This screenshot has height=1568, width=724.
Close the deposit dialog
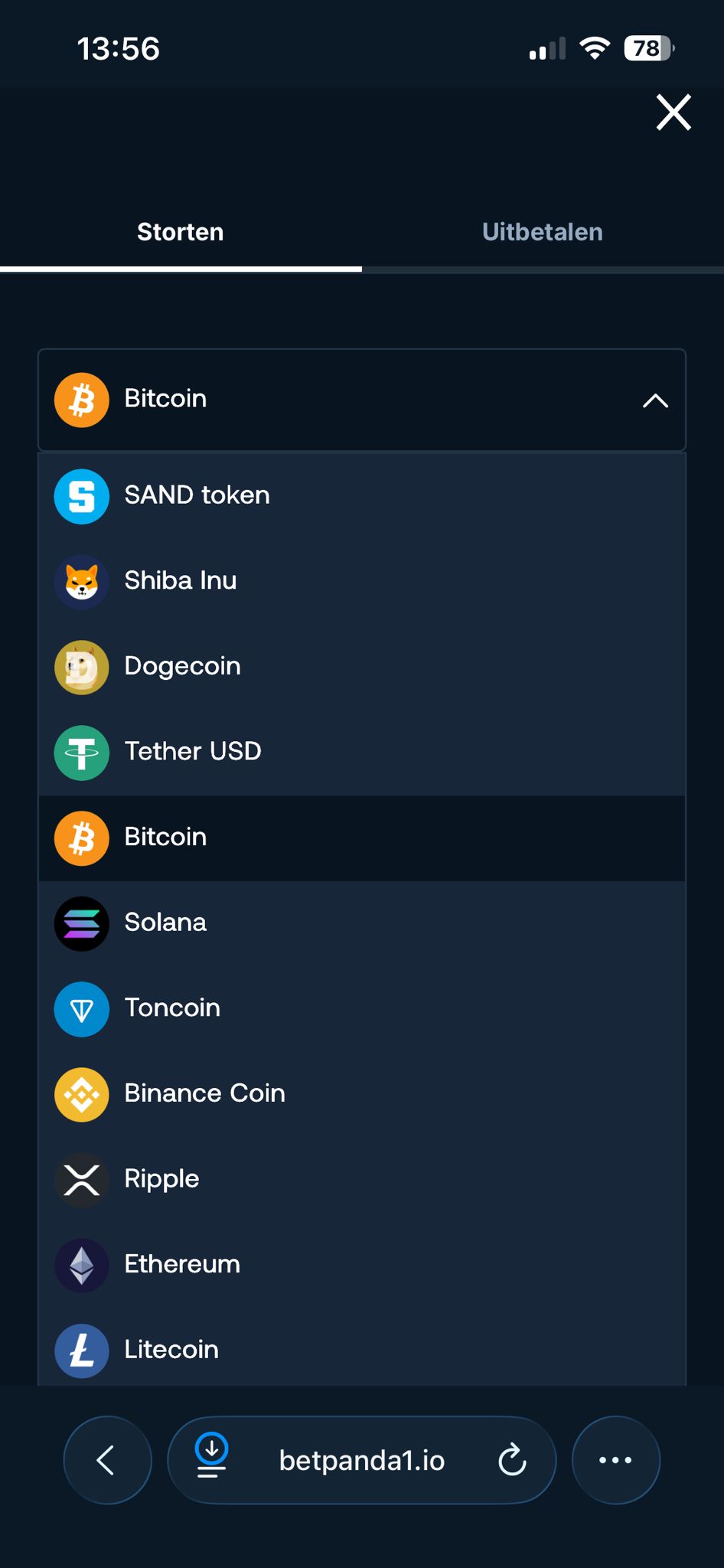672,113
